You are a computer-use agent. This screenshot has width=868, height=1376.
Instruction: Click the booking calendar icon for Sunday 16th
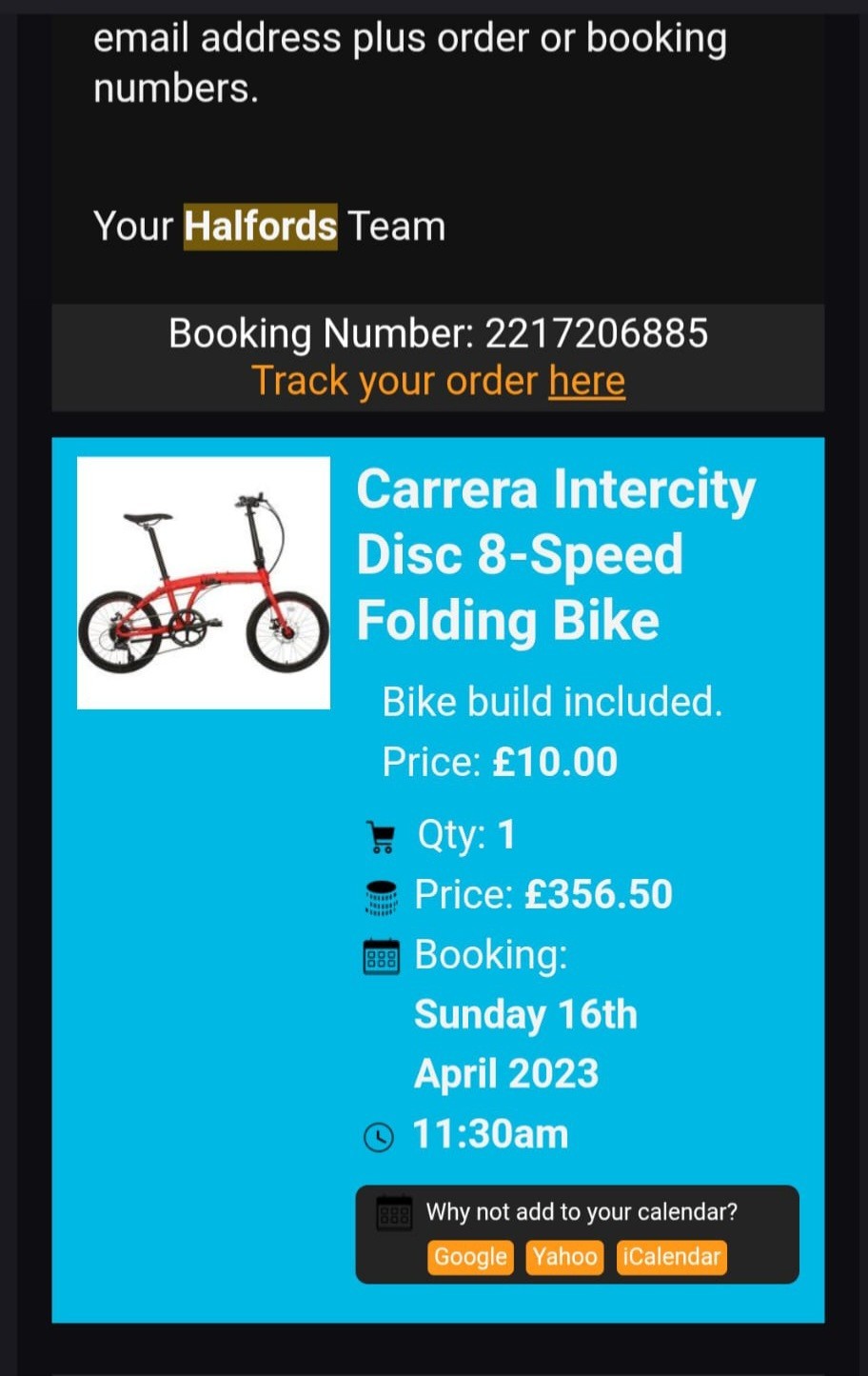click(x=381, y=955)
